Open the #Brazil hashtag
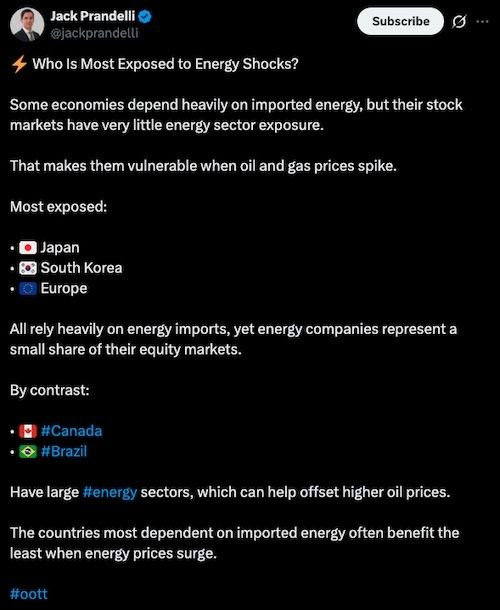The height and width of the screenshot is (610, 500). click(64, 451)
